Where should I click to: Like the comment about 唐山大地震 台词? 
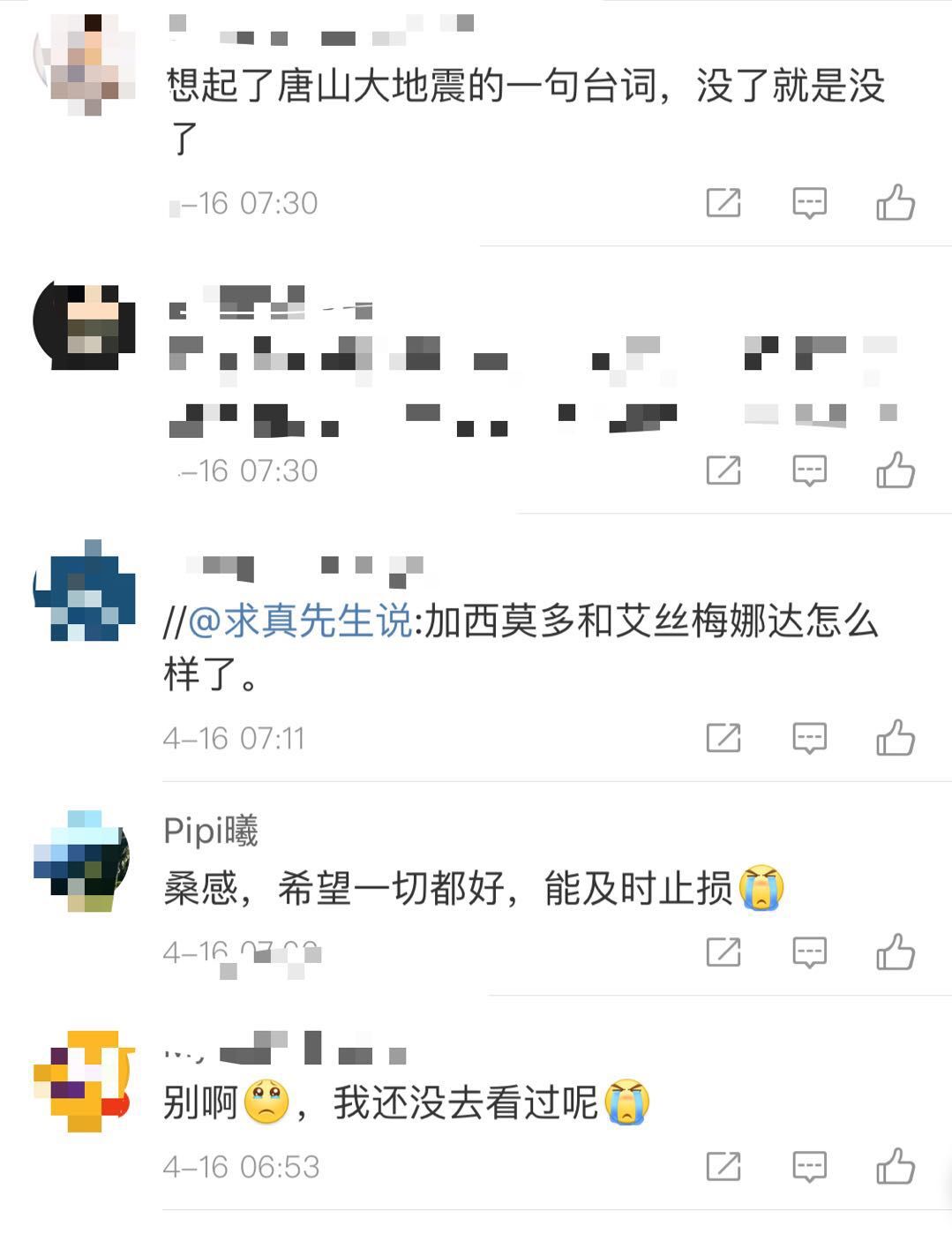(x=895, y=203)
